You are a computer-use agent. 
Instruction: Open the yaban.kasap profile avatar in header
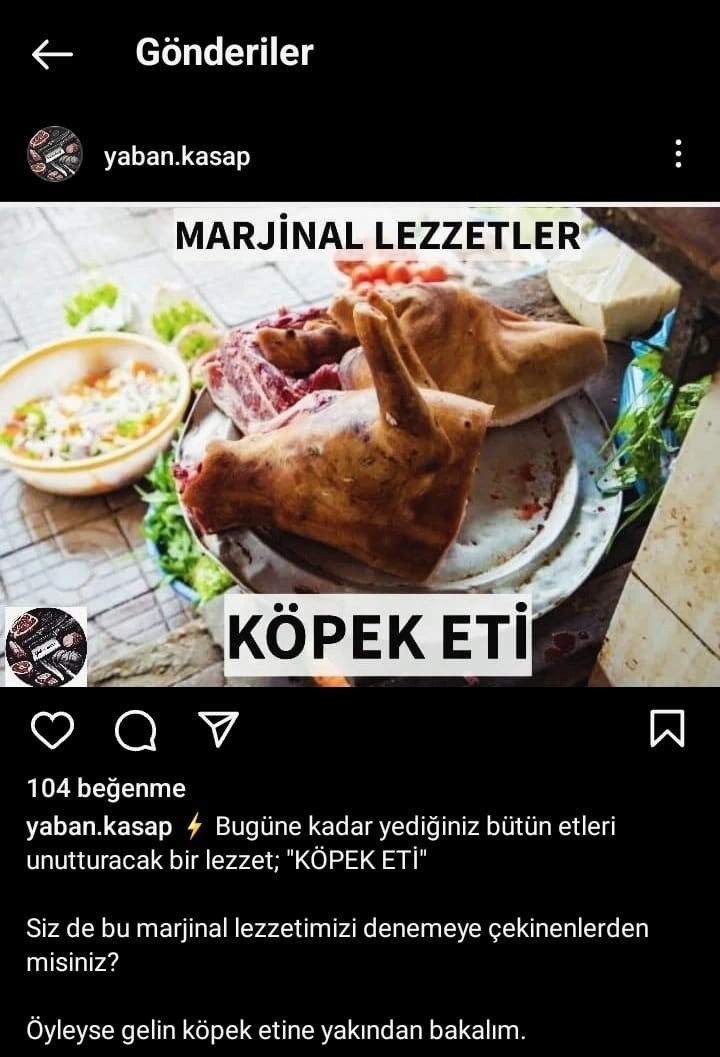[54, 154]
